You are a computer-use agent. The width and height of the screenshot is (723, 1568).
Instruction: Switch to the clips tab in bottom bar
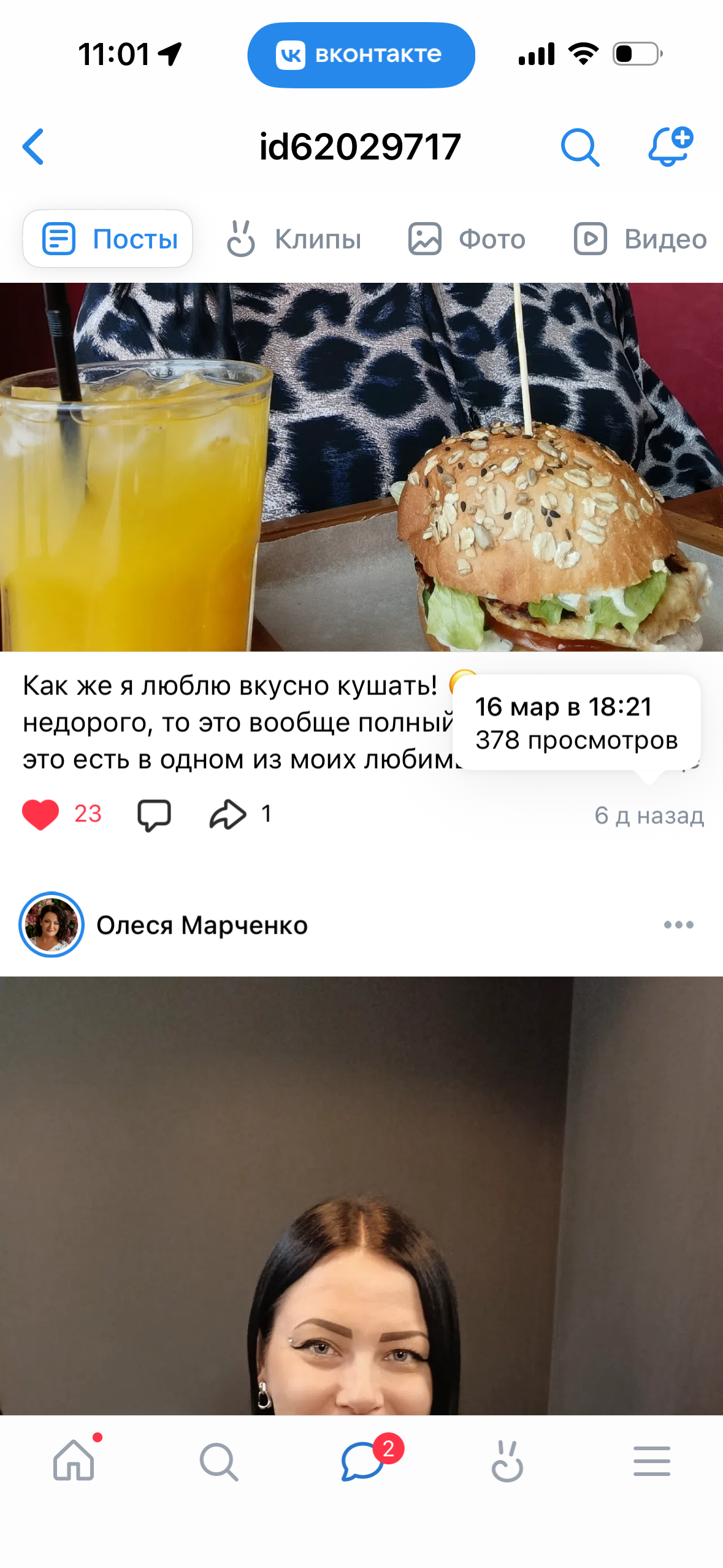(x=507, y=1461)
